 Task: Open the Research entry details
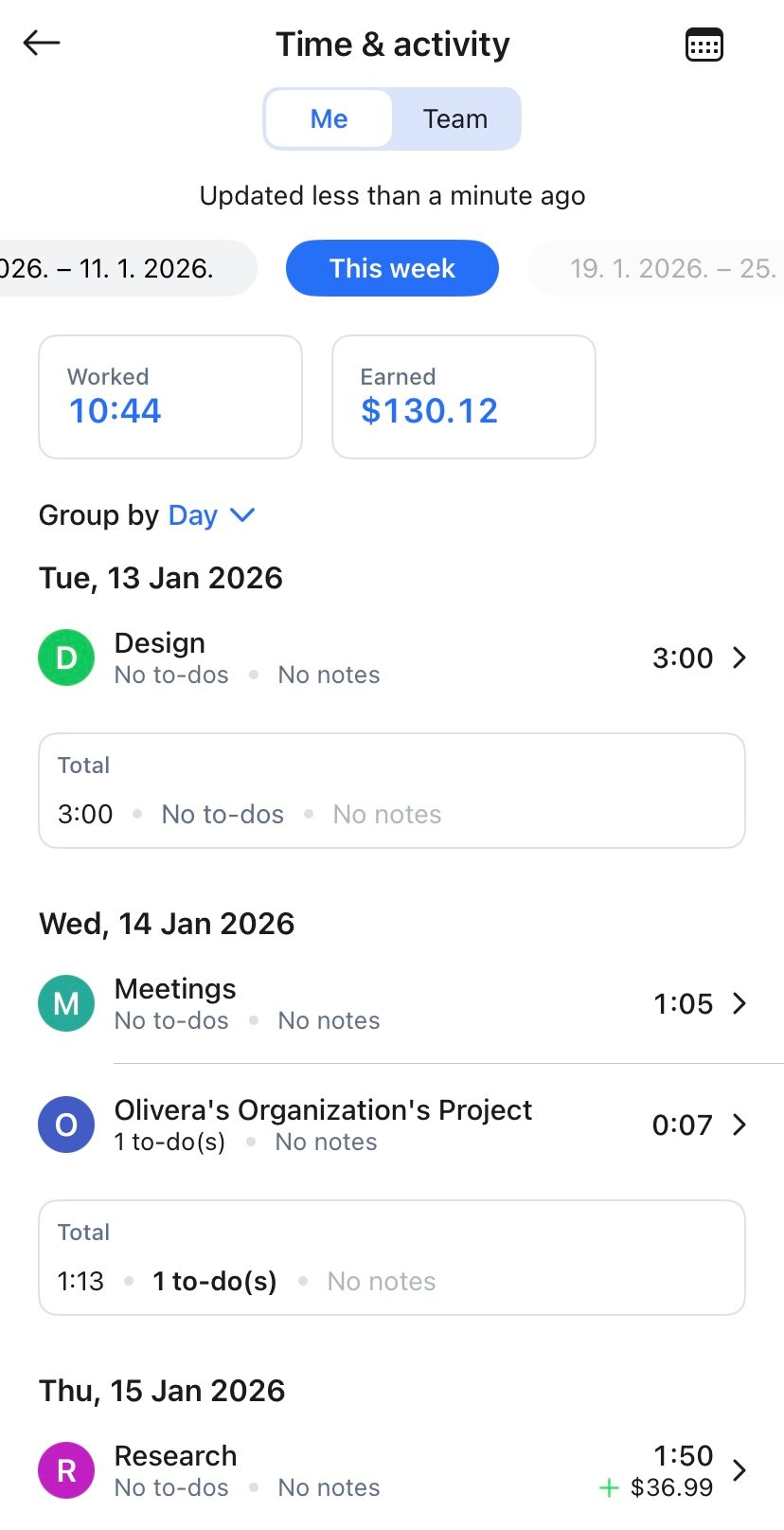click(x=739, y=1469)
